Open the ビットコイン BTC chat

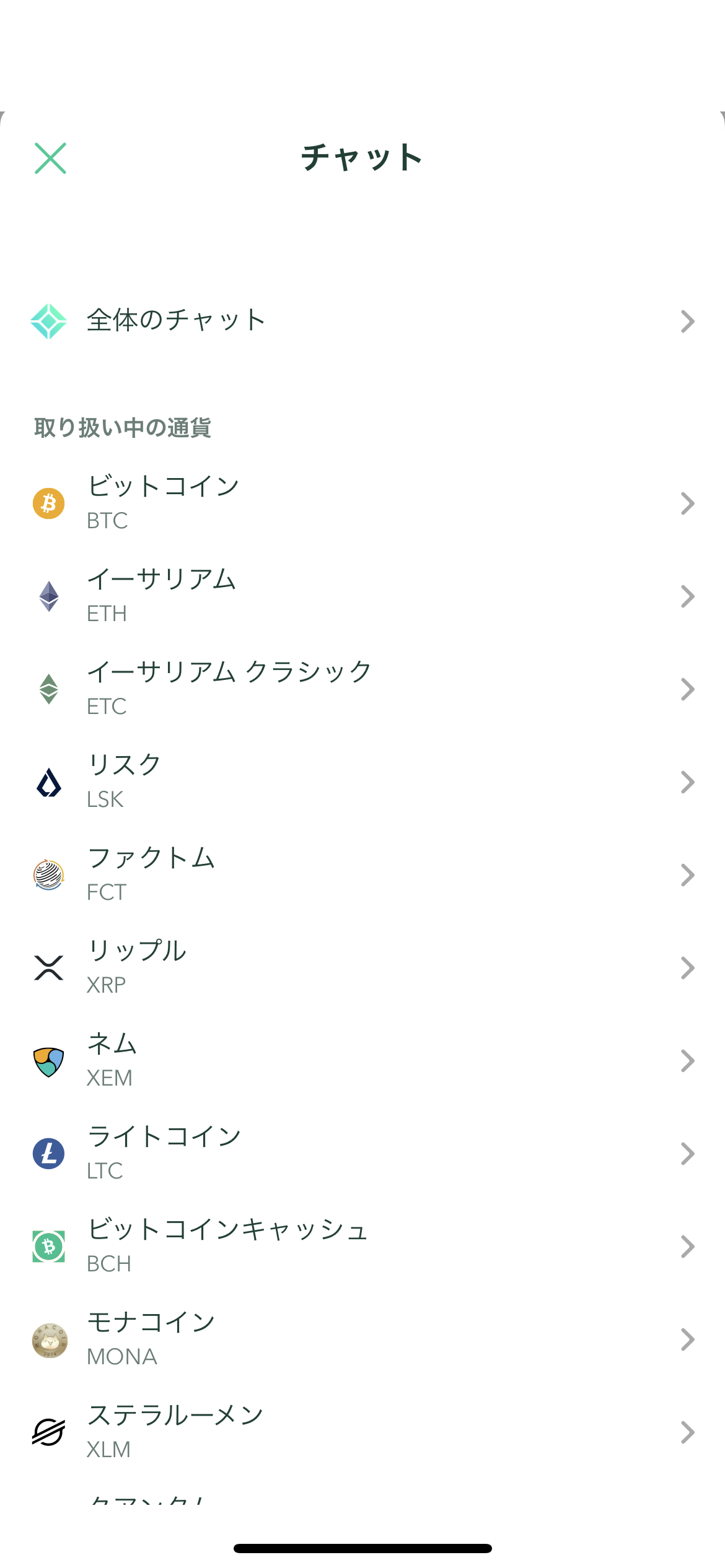tap(362, 503)
